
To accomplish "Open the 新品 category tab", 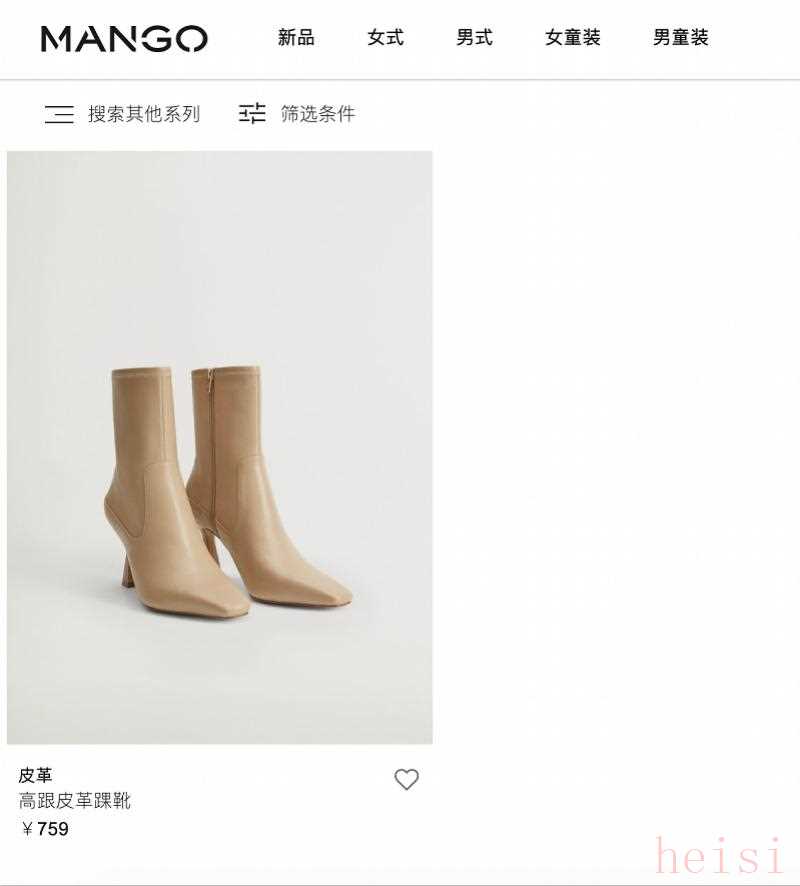I will (x=296, y=38).
